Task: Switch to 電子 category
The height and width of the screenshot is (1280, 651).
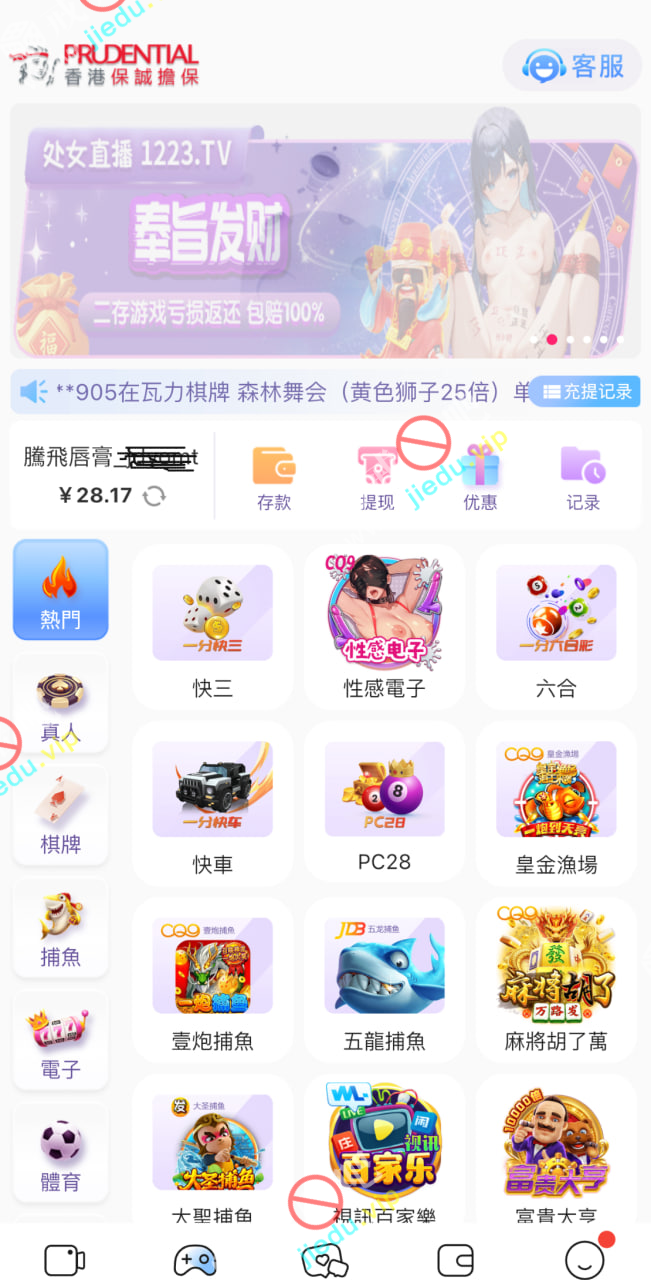Action: pyautogui.click(x=60, y=1041)
